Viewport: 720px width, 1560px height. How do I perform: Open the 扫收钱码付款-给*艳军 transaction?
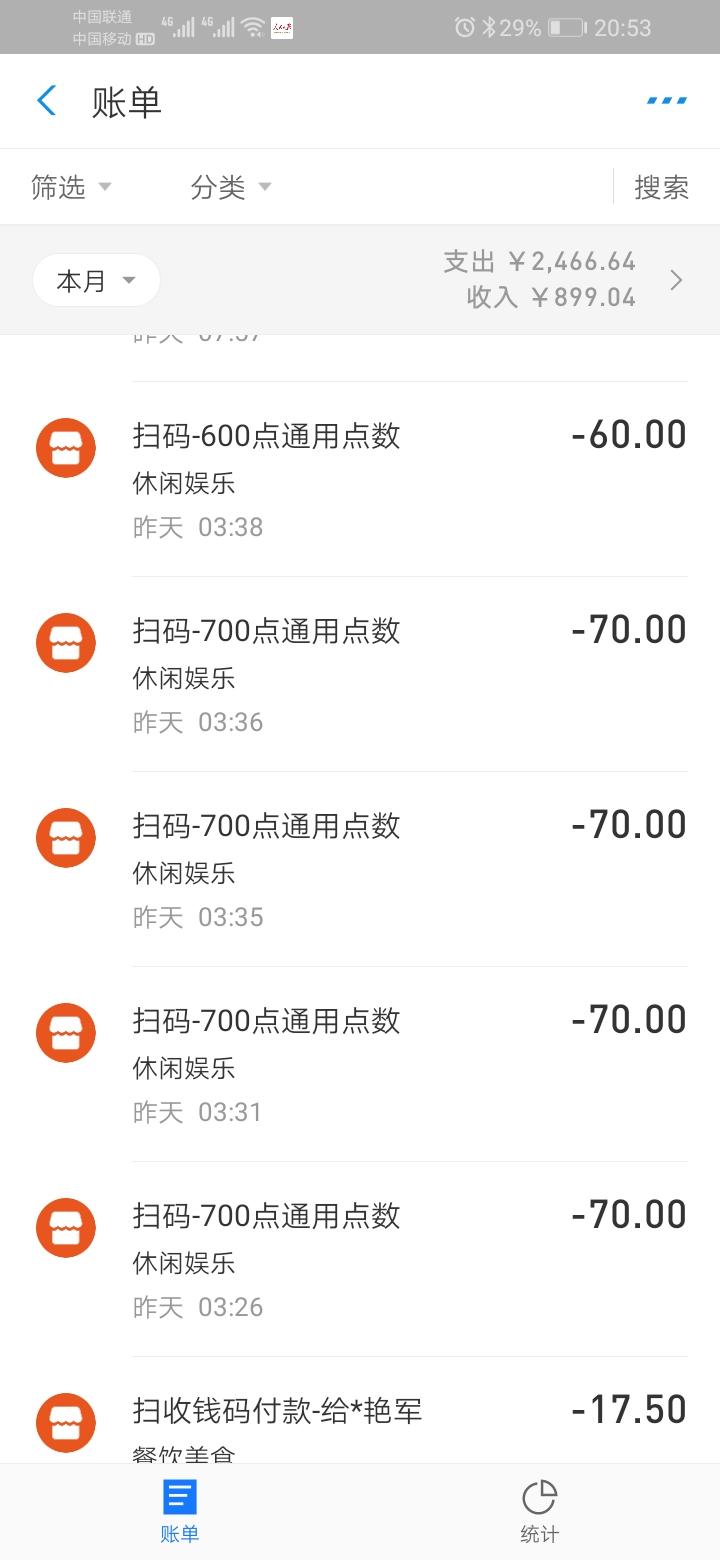[x=360, y=1411]
